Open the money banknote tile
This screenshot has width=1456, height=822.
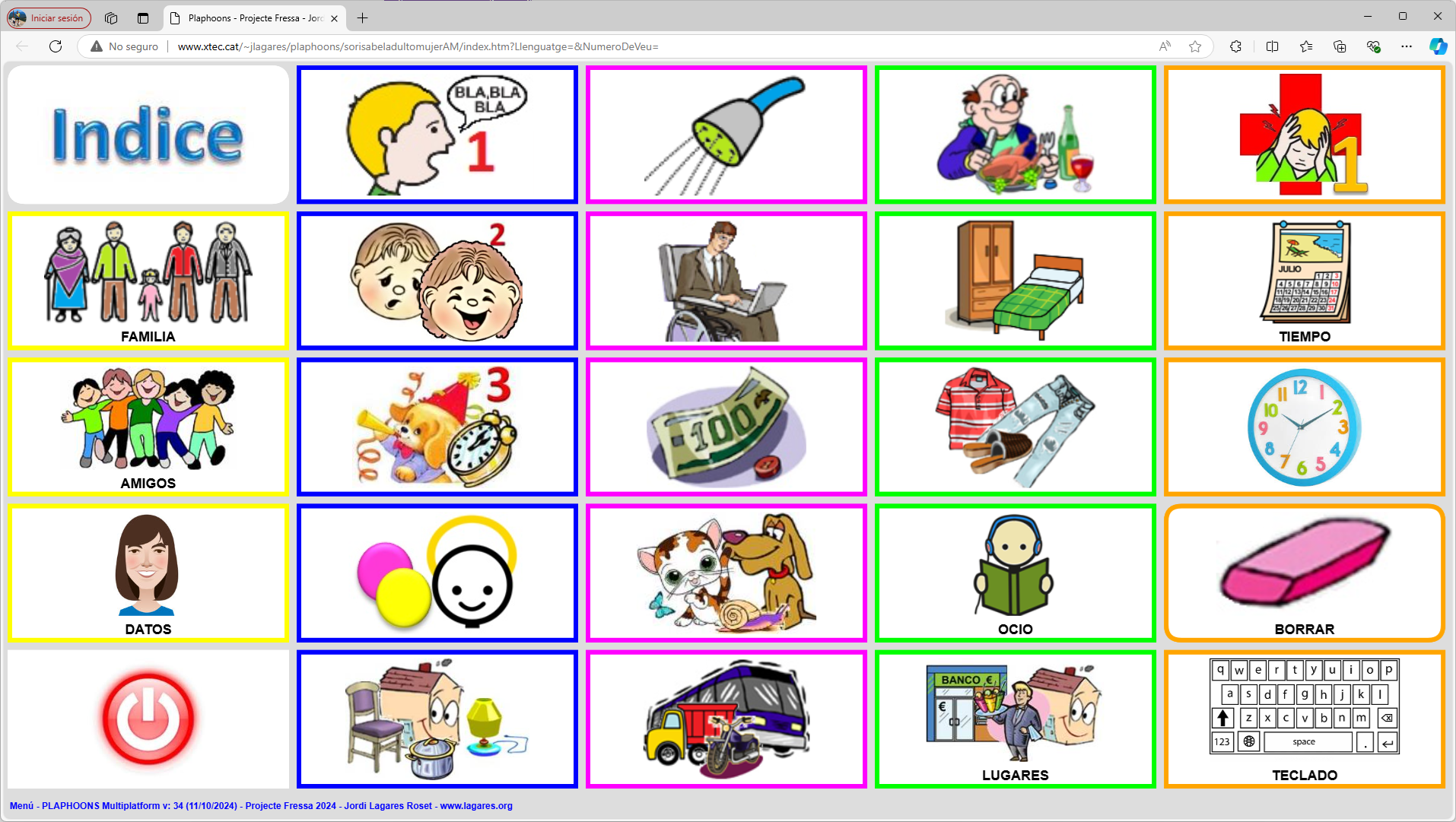pos(726,427)
